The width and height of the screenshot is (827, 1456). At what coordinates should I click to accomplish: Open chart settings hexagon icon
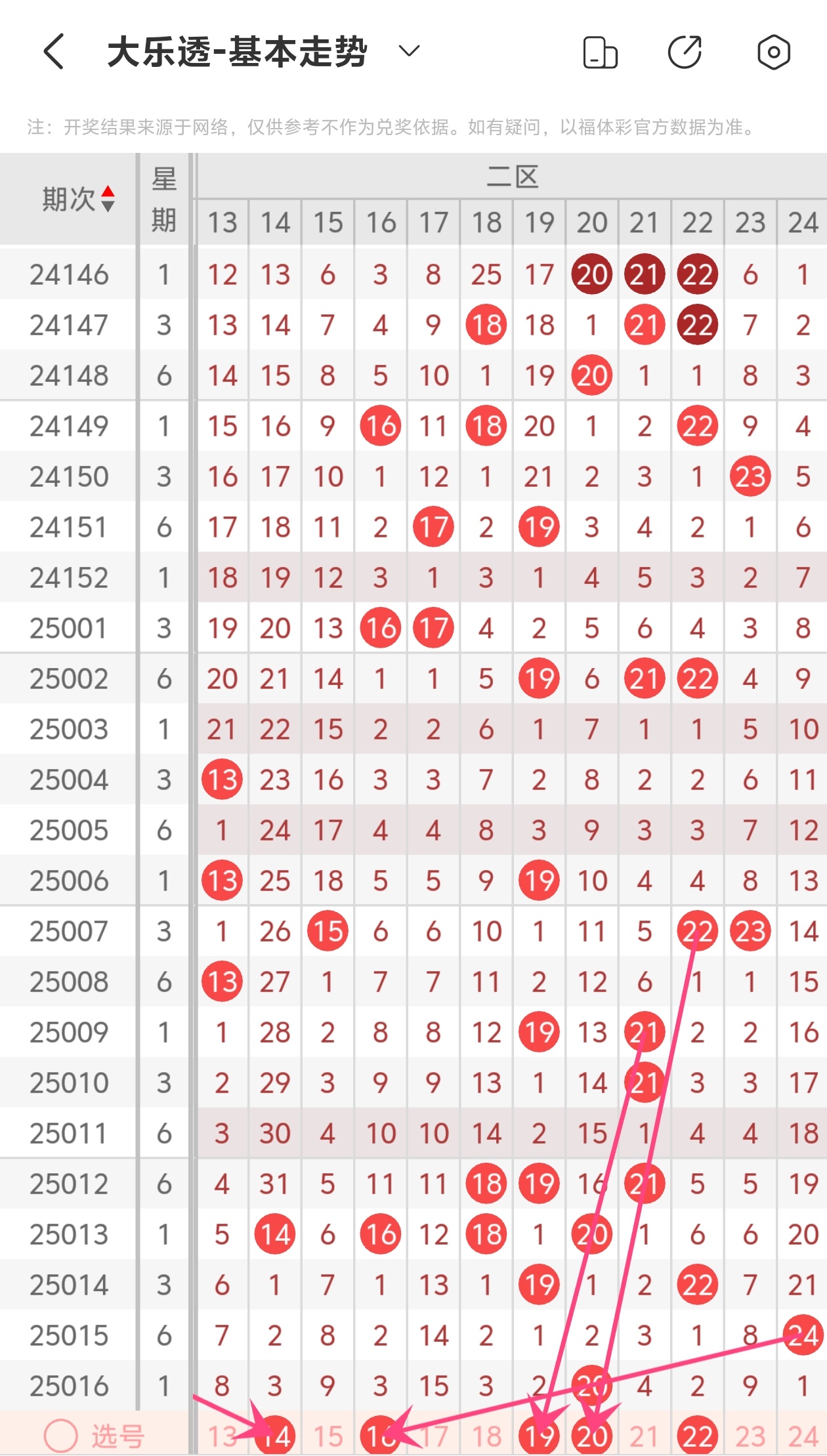pos(773,52)
